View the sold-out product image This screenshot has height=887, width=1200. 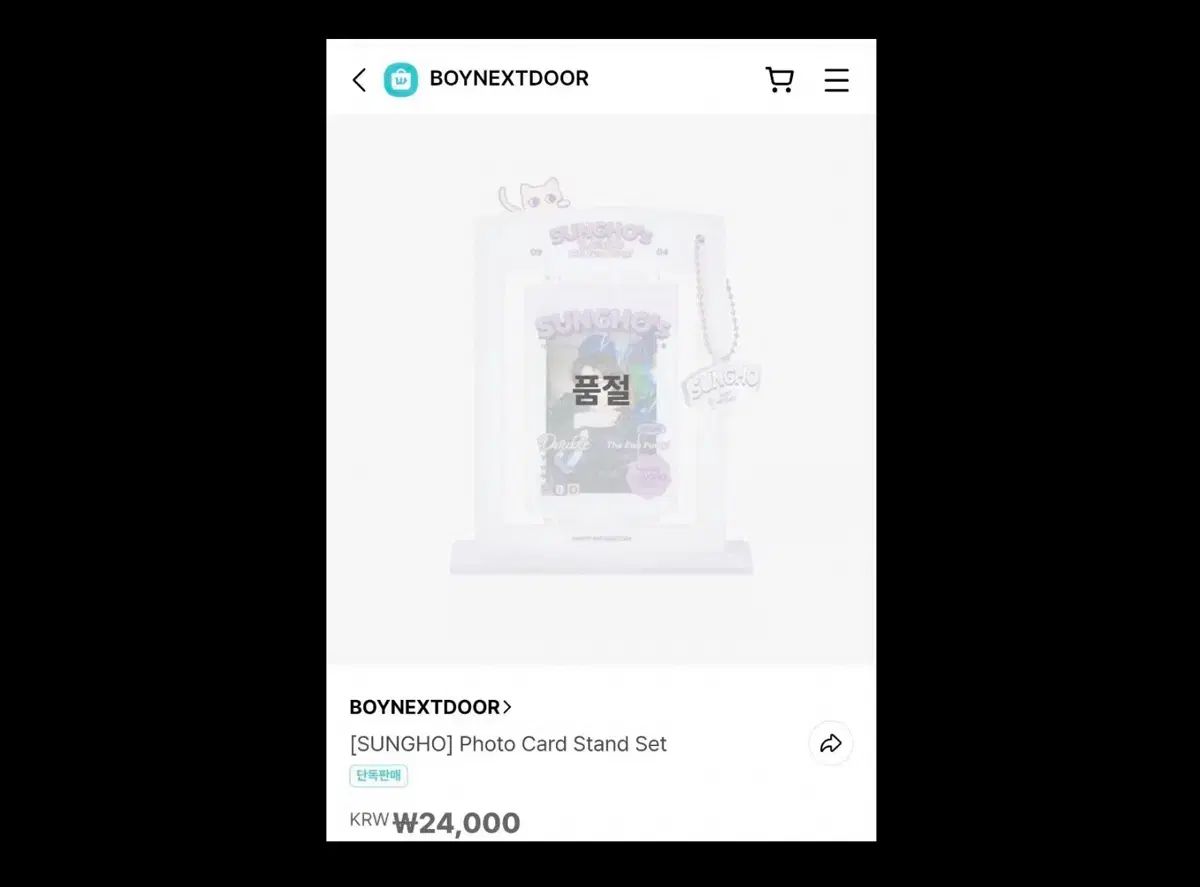601,388
